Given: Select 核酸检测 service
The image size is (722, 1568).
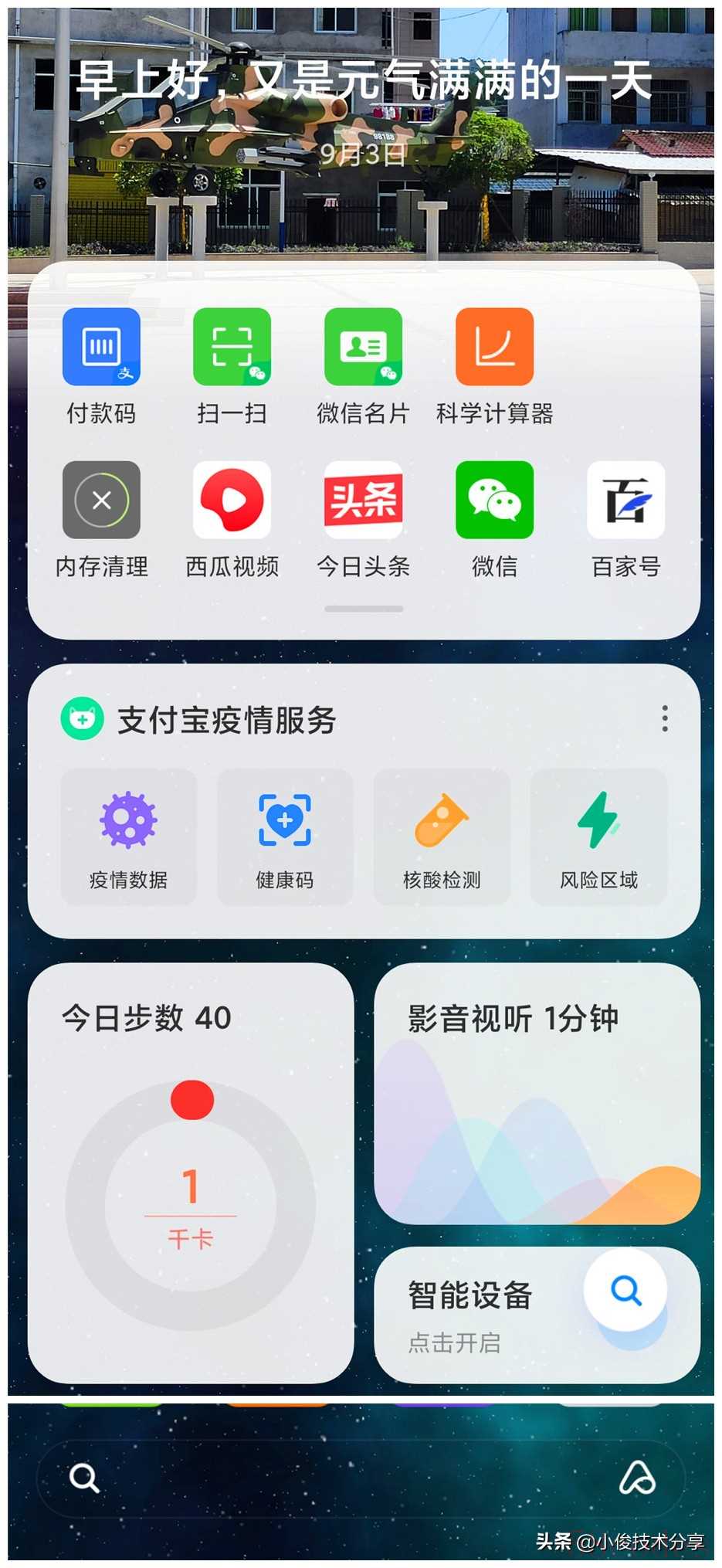Looking at the screenshot, I should pyautogui.click(x=442, y=837).
